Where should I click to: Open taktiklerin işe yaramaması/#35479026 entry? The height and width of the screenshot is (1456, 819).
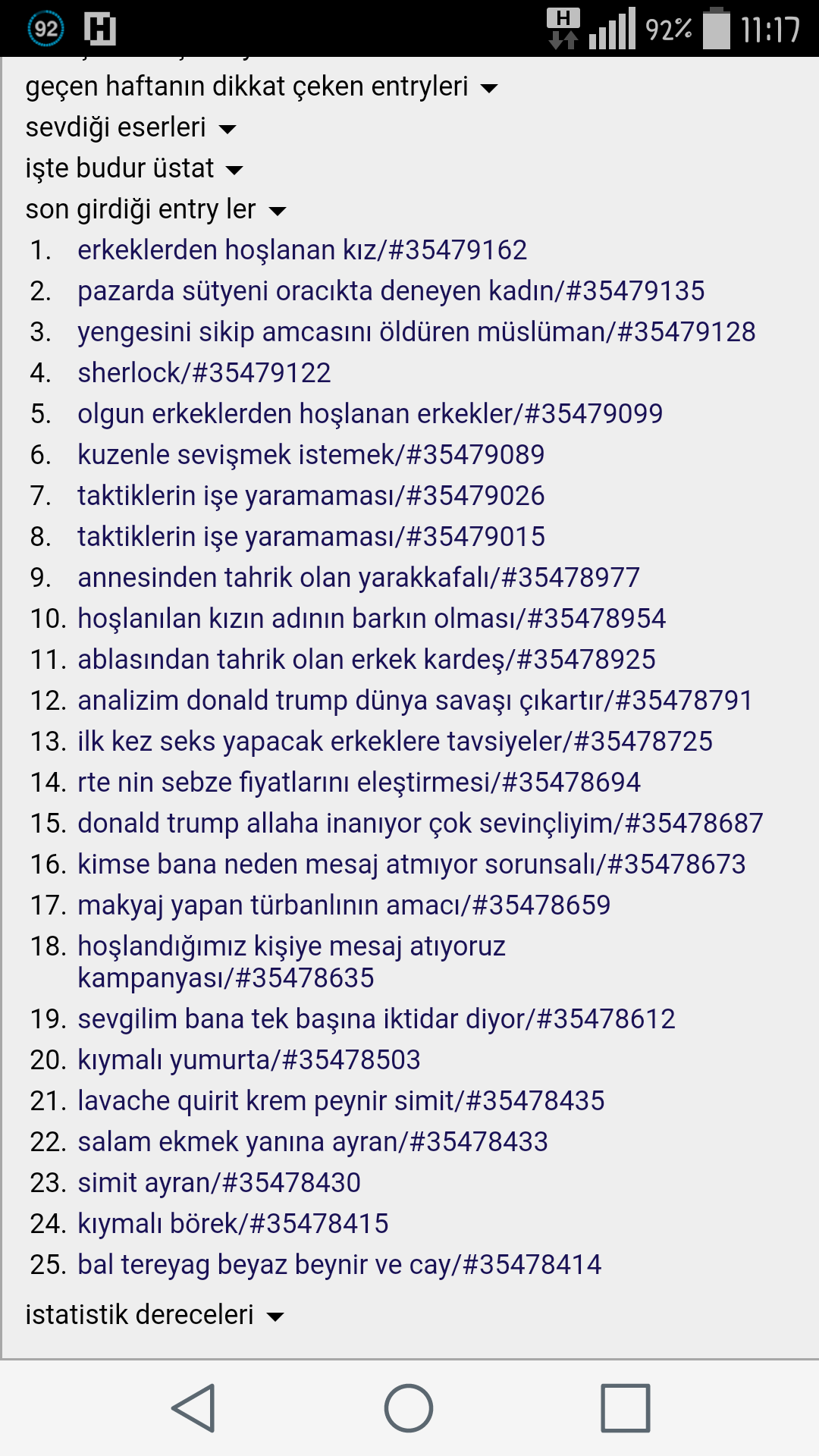(311, 496)
